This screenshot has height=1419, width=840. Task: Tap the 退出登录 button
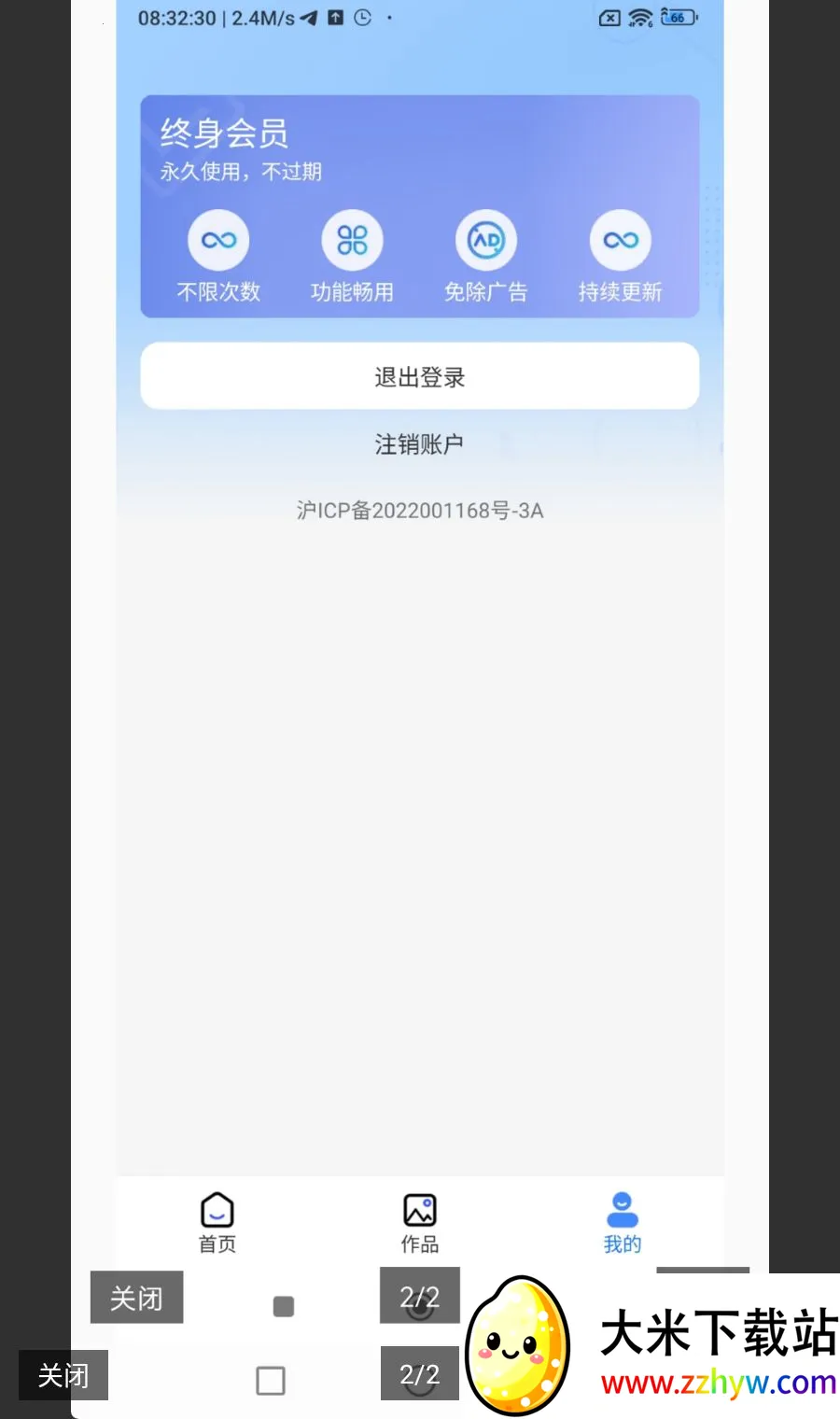pyautogui.click(x=419, y=376)
